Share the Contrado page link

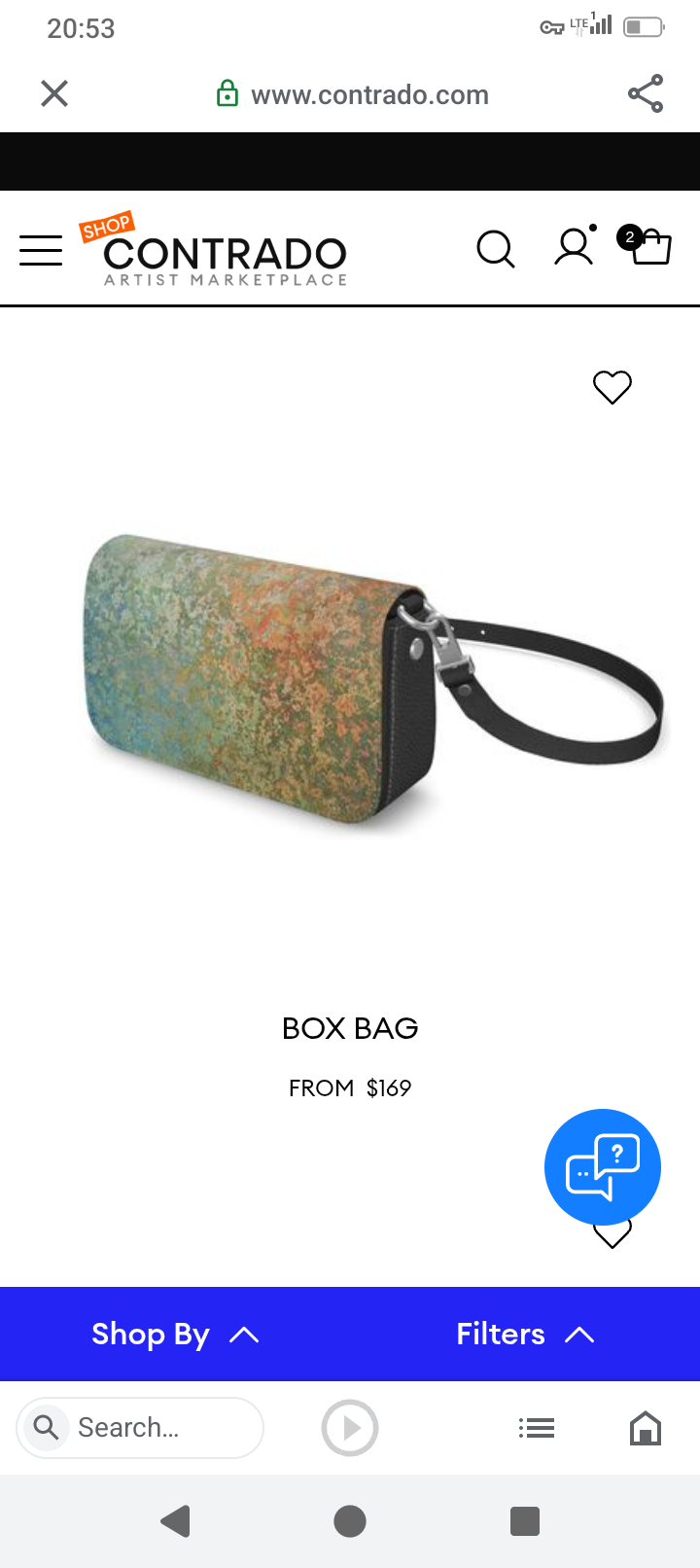click(x=646, y=93)
